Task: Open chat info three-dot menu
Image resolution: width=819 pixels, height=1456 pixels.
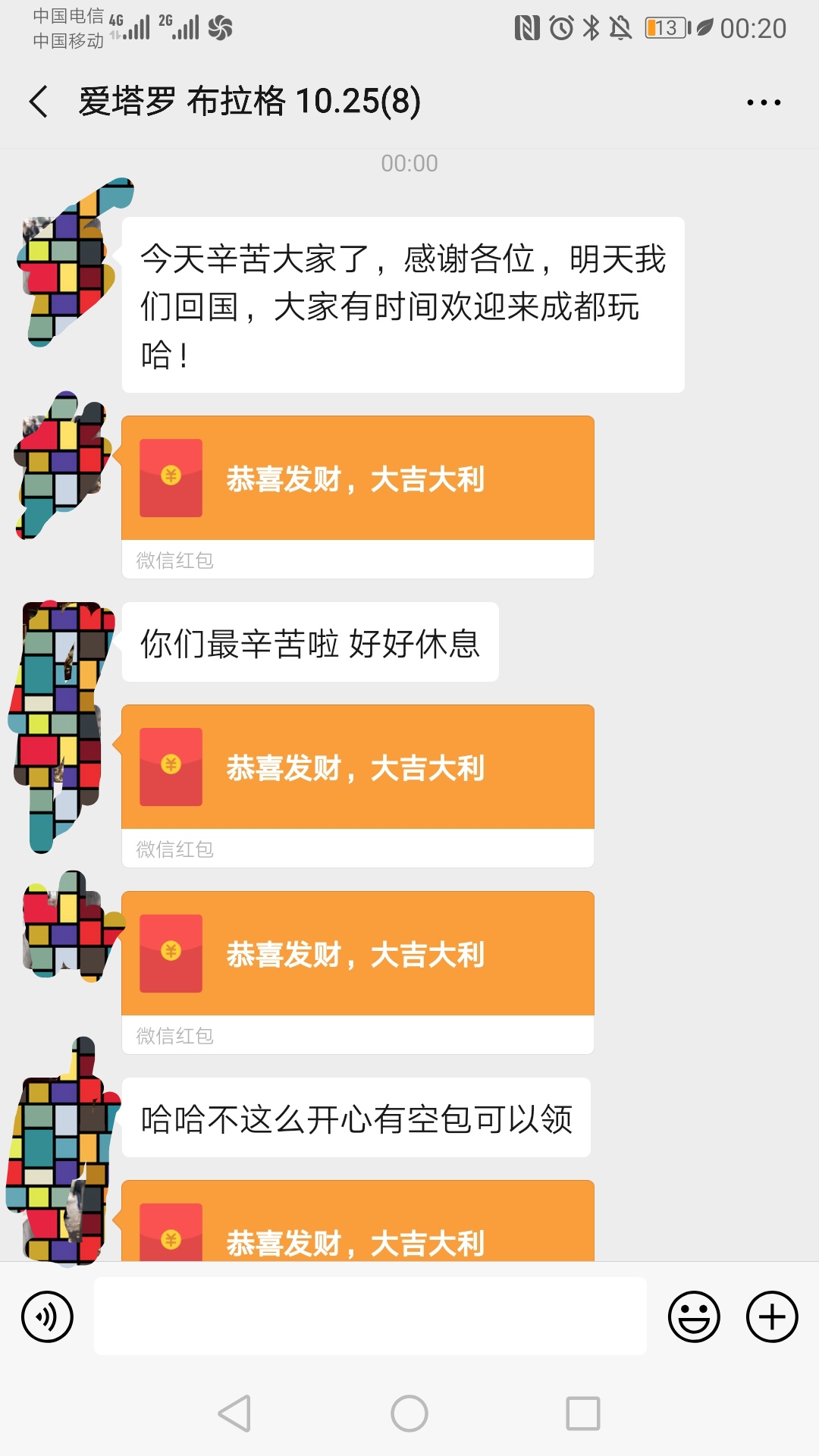Action: click(x=763, y=102)
